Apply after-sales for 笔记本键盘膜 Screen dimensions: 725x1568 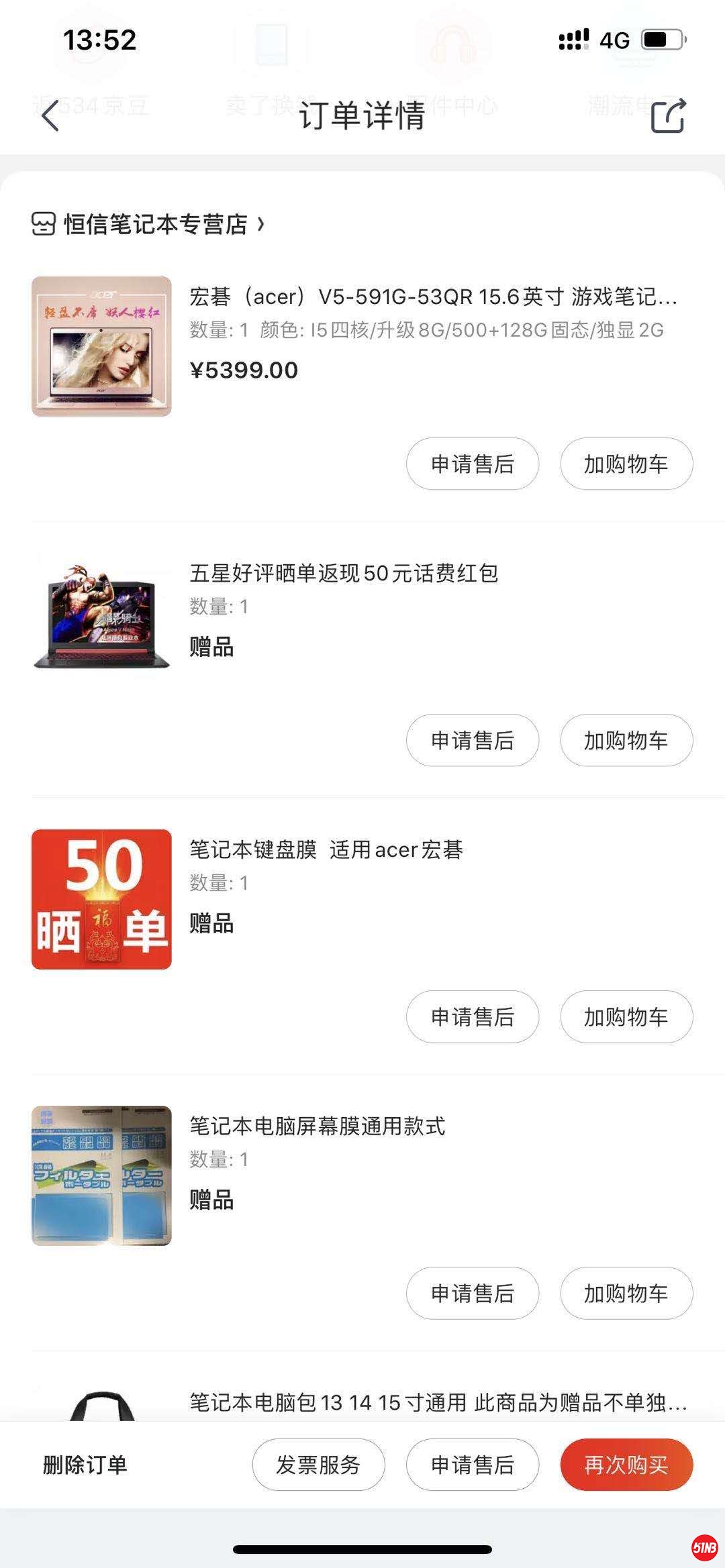472,1016
